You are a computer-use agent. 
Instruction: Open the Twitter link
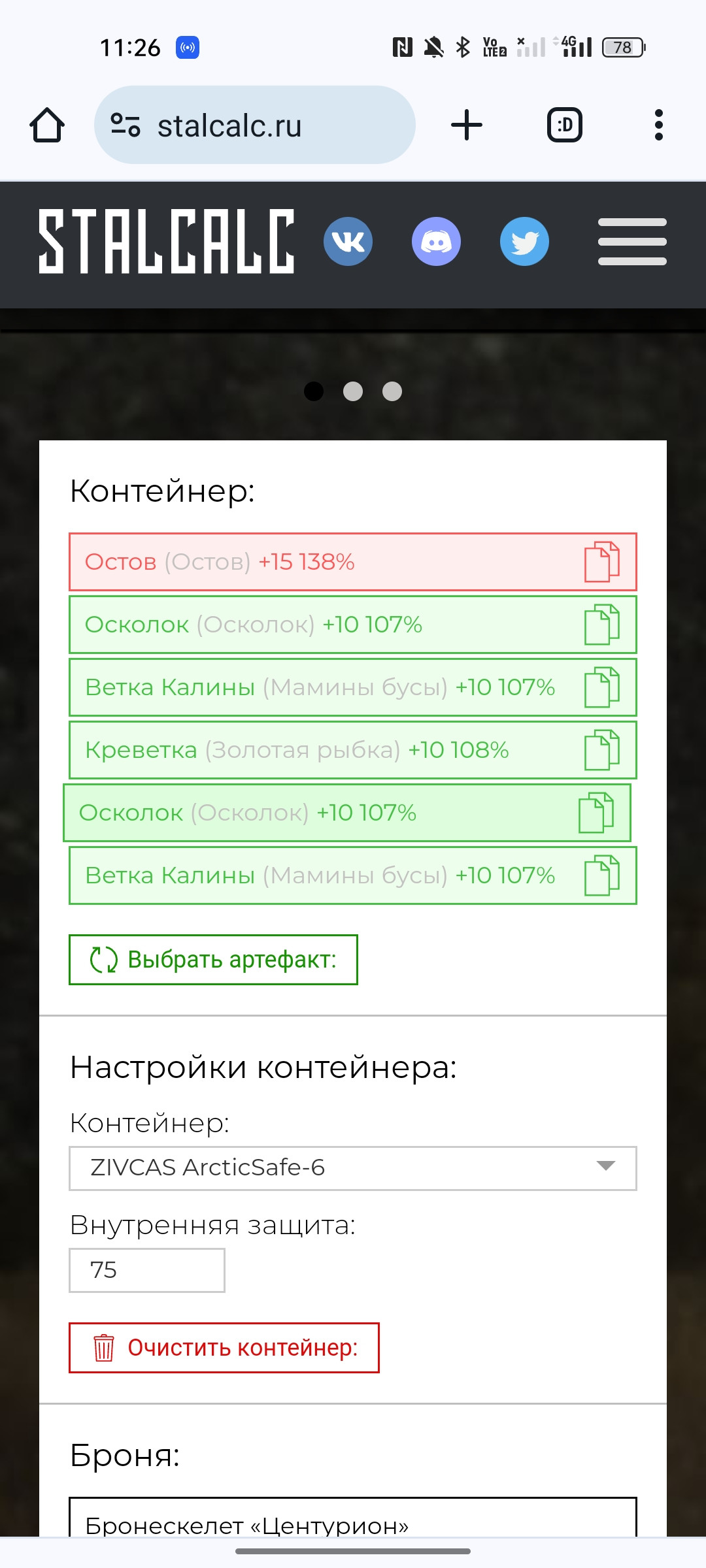(x=524, y=241)
